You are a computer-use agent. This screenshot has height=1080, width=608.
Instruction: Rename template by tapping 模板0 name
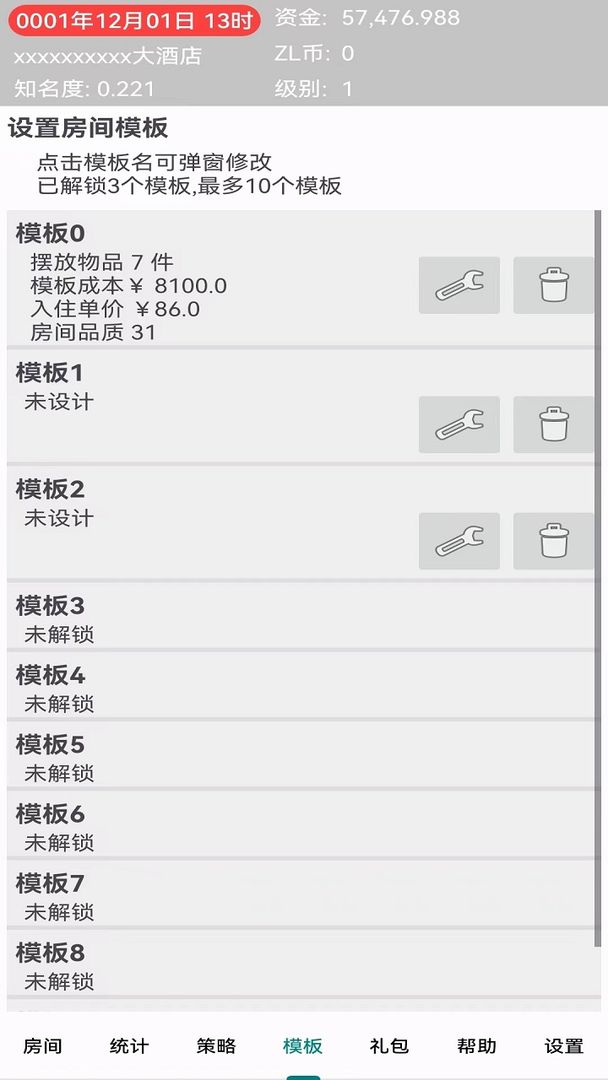pos(50,234)
